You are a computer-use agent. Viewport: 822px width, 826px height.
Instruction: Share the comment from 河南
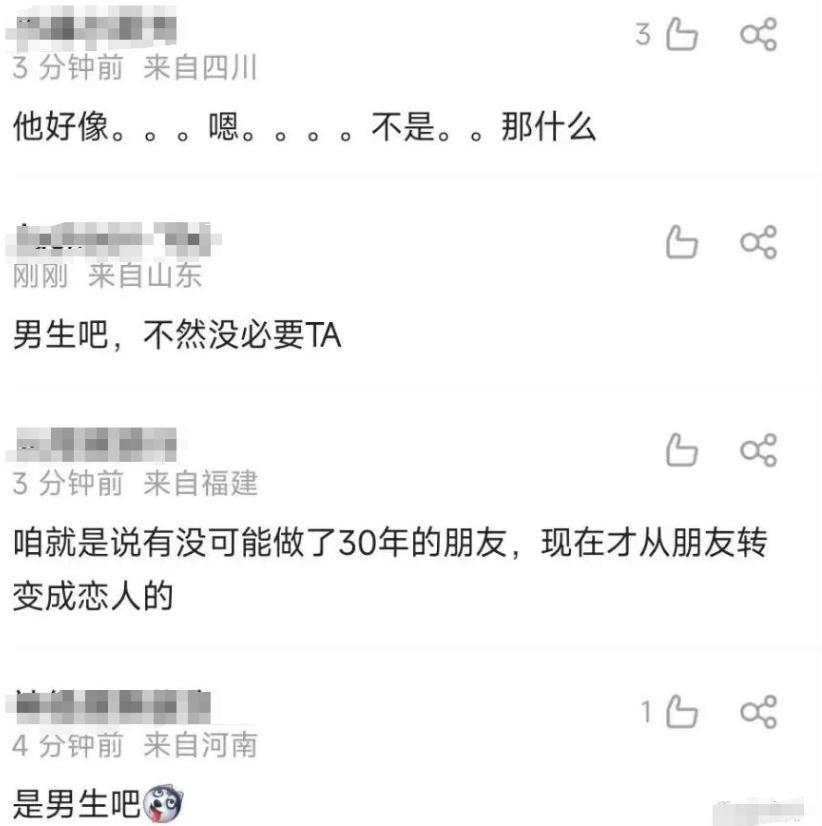point(758,712)
